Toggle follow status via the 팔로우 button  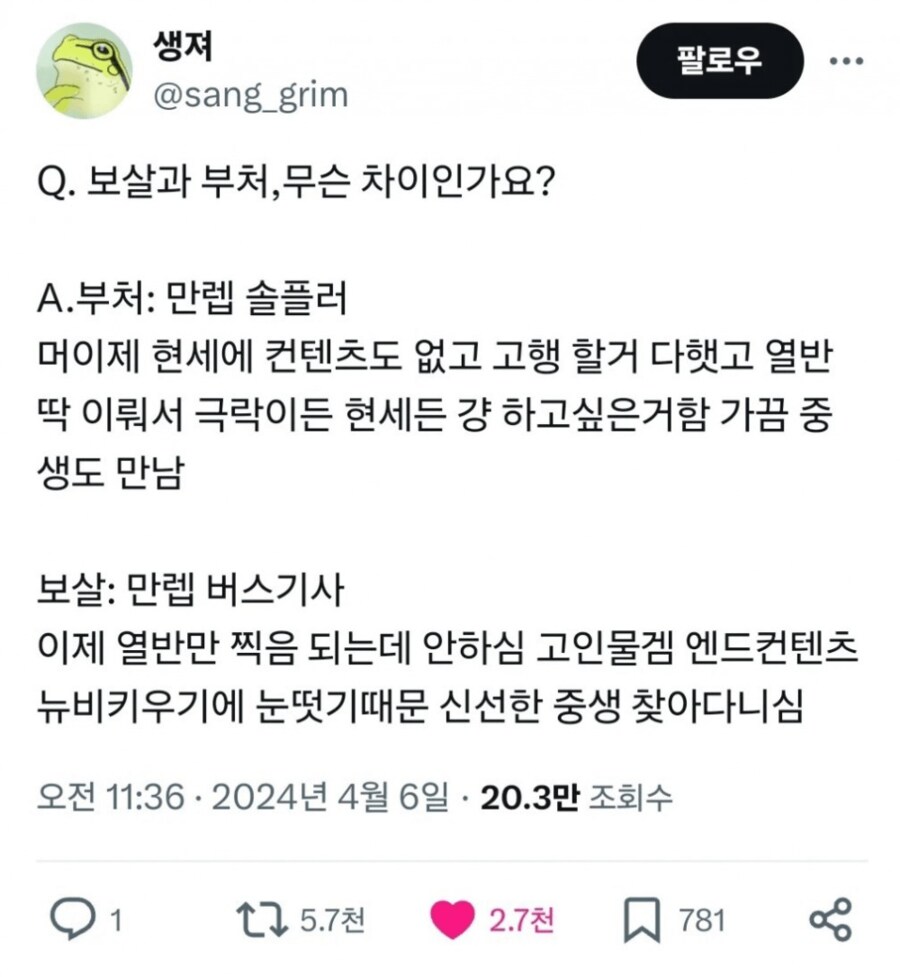(x=718, y=58)
